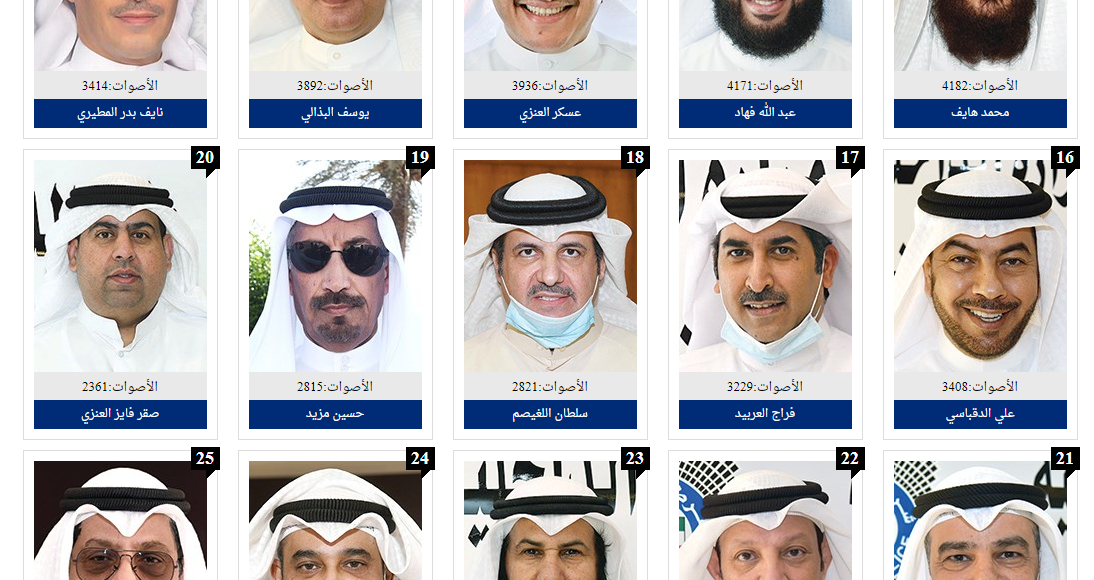Select the حسين مزيد card ranked 19
Image resolution: width=1094 pixels, height=580 pixels.
pos(335,290)
